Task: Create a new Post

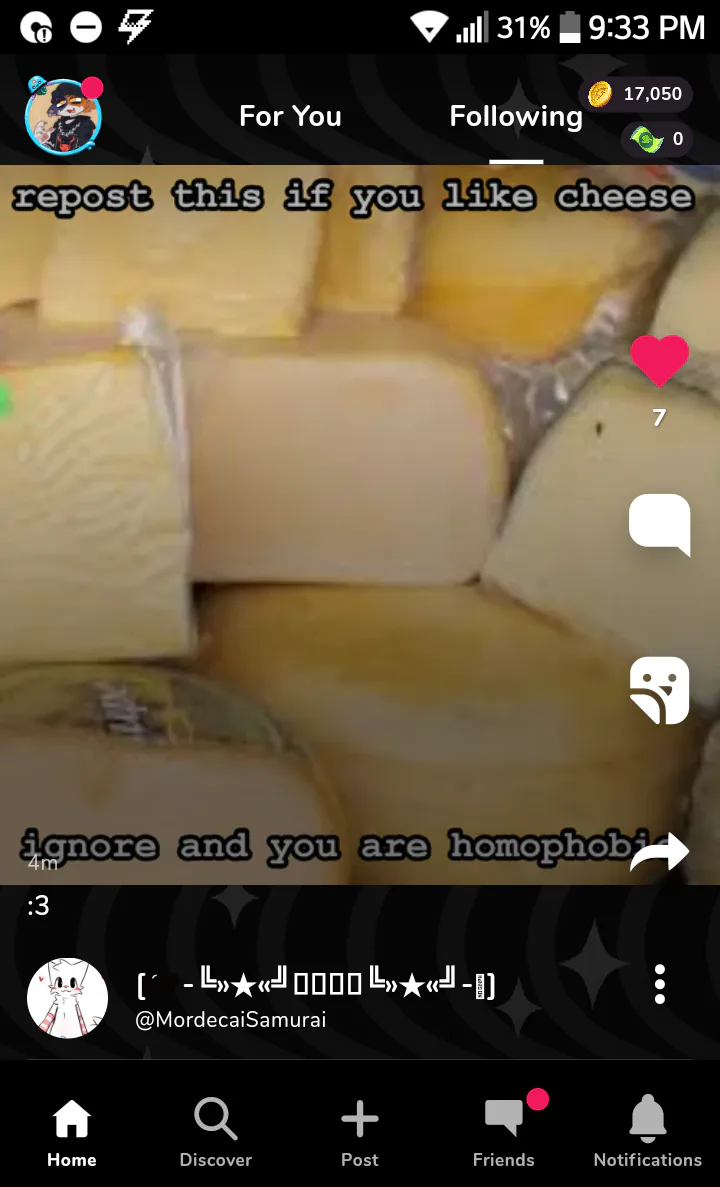Action: (360, 1132)
